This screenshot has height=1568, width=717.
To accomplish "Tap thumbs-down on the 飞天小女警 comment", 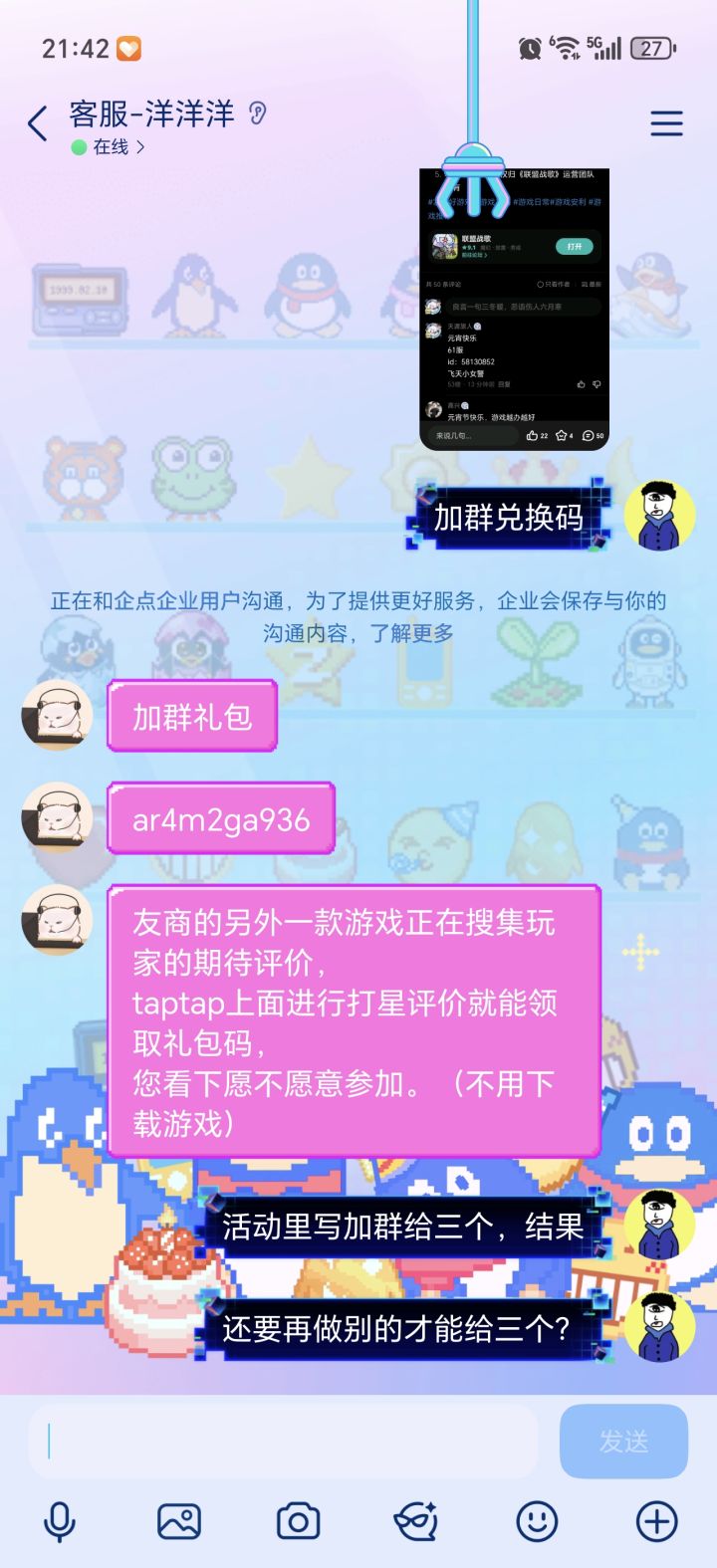I will point(597,384).
